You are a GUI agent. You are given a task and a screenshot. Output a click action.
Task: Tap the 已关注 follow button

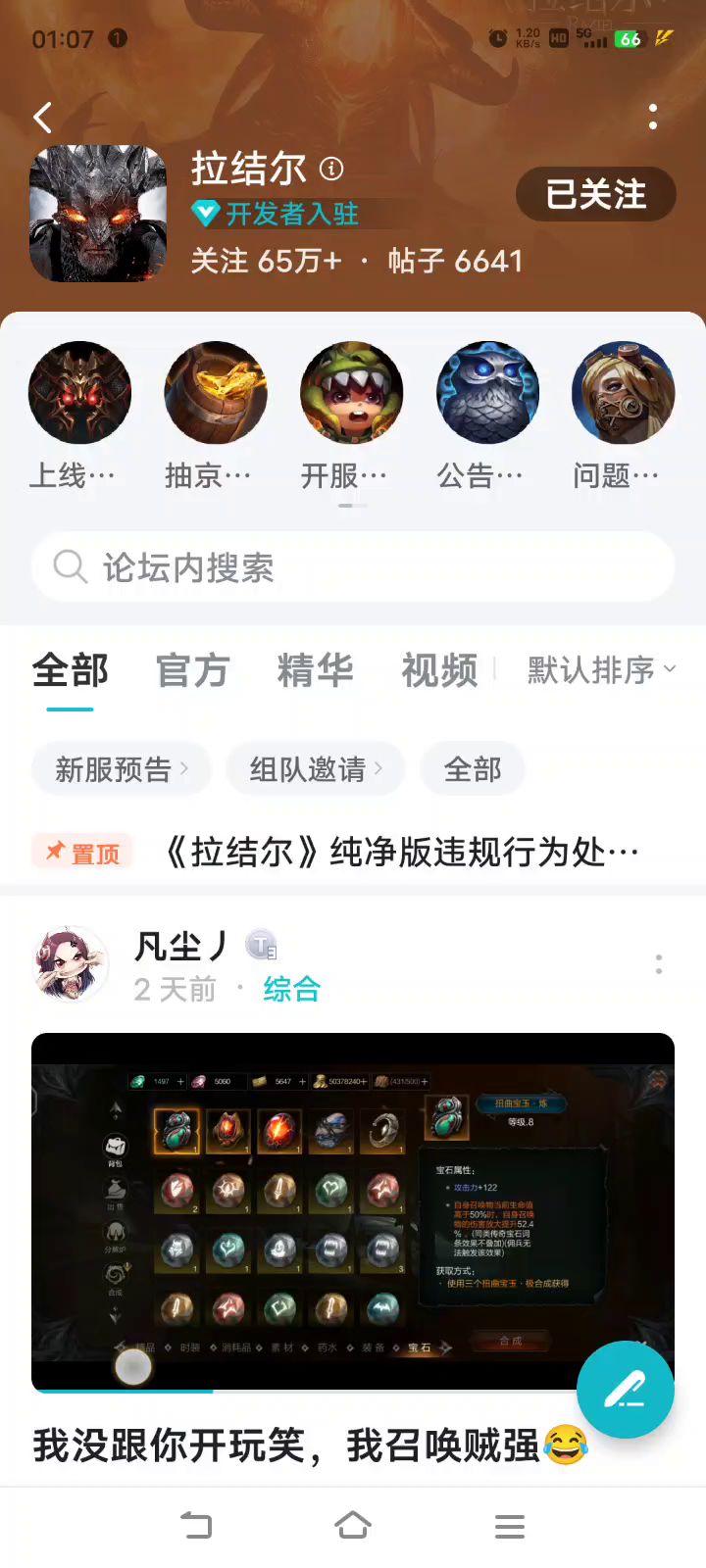click(596, 194)
